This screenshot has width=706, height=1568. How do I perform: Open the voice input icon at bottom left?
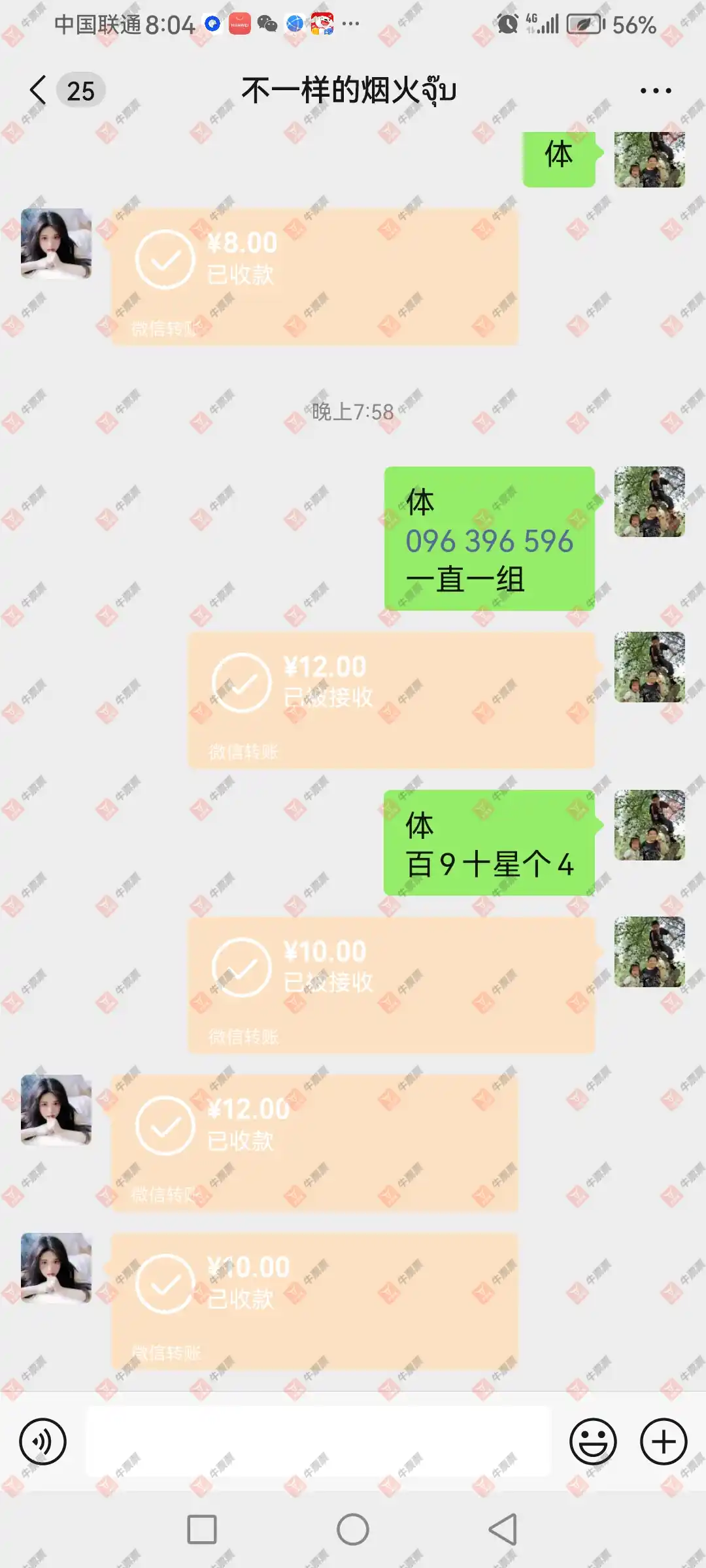coord(44,1439)
